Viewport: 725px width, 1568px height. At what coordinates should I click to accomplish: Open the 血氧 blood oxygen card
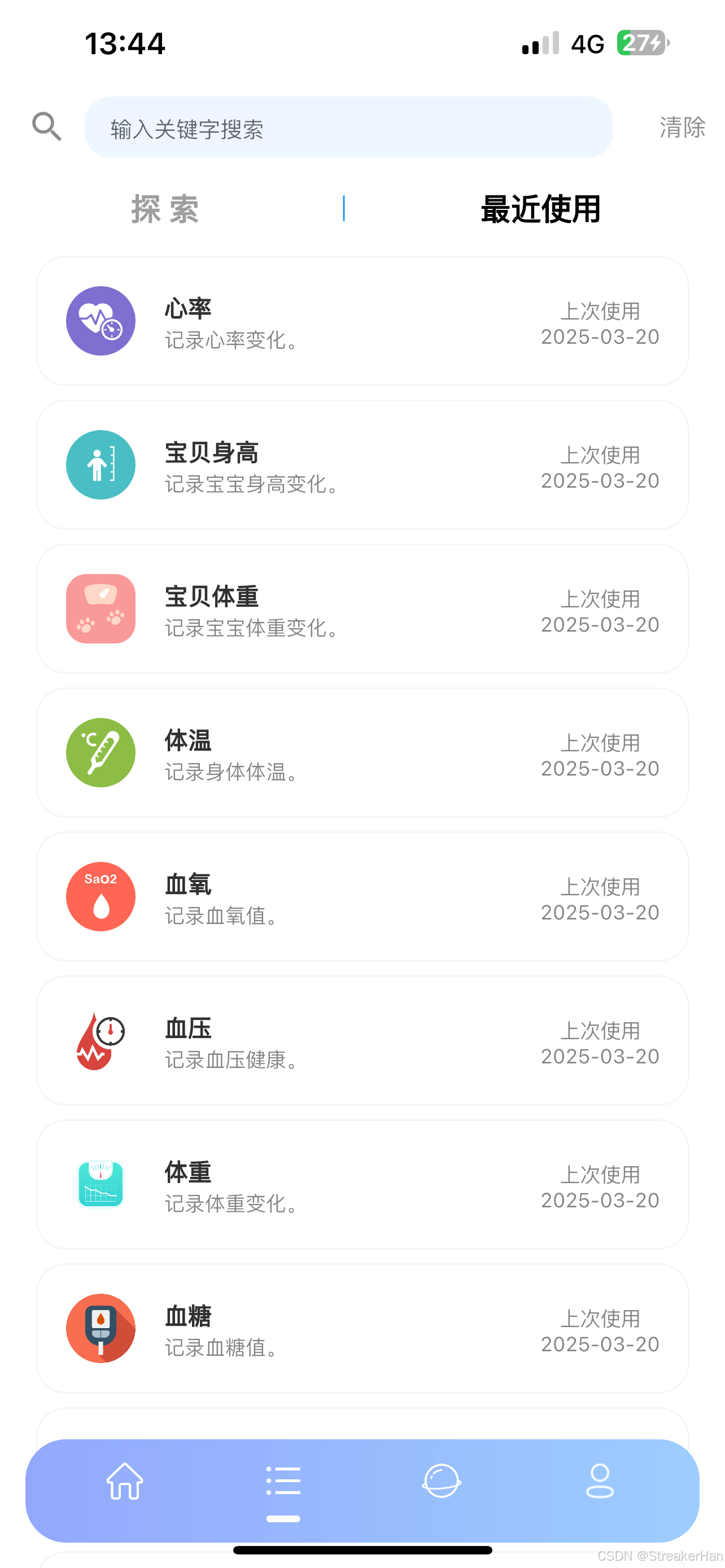pos(362,897)
